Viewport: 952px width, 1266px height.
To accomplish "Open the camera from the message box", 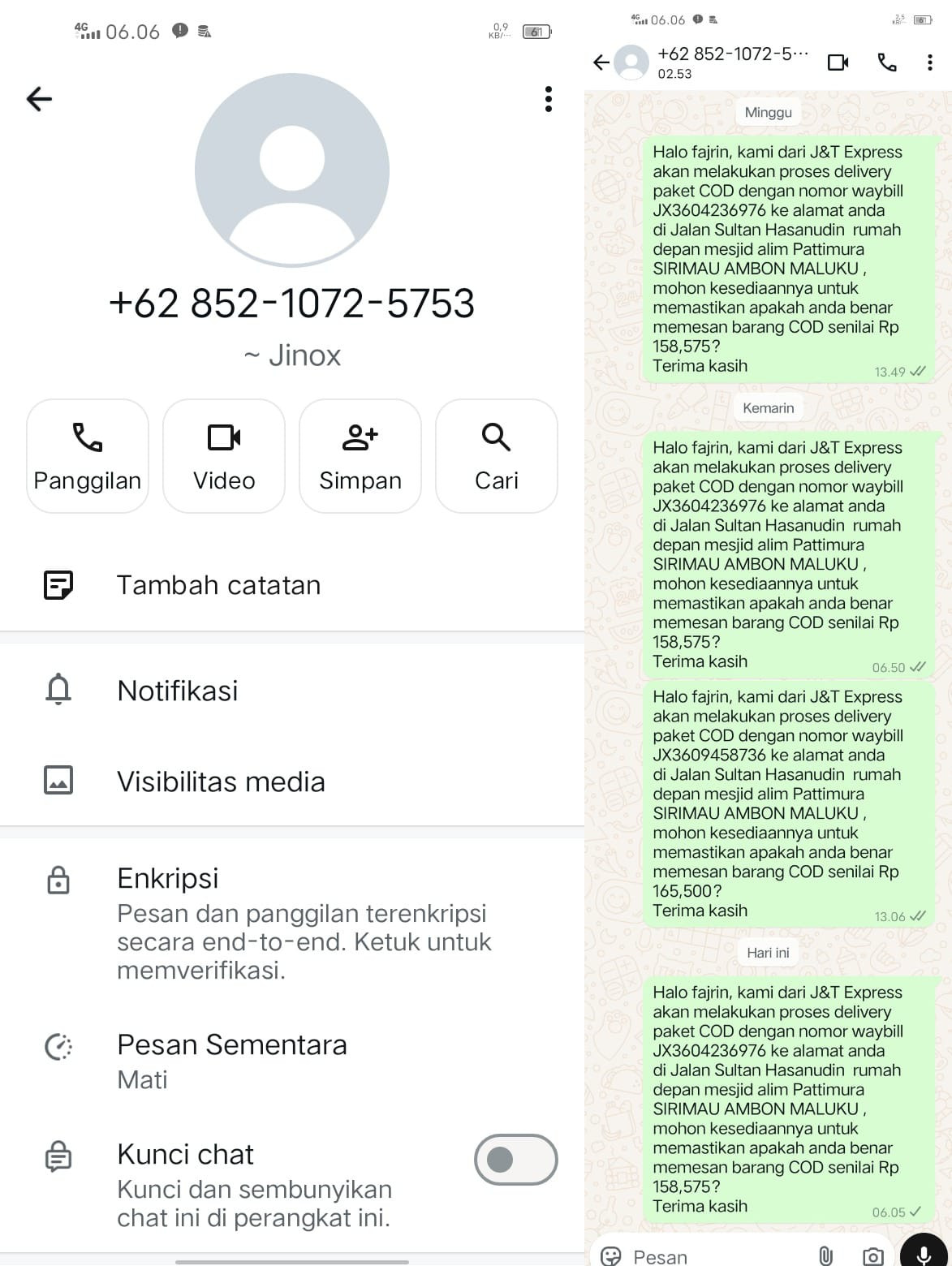I will click(x=872, y=1256).
